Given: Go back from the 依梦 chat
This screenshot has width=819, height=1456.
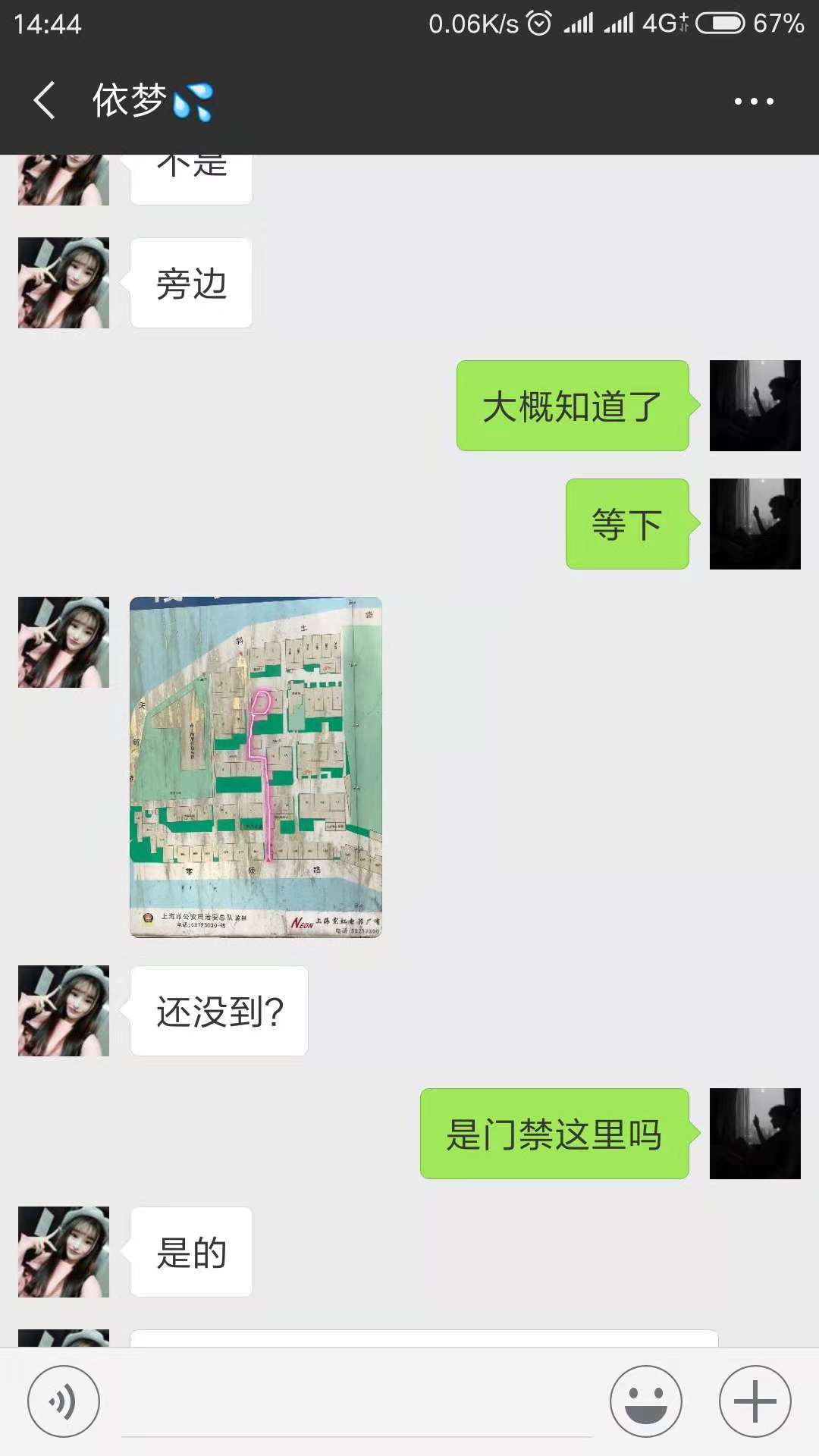Looking at the screenshot, I should pyautogui.click(x=44, y=101).
